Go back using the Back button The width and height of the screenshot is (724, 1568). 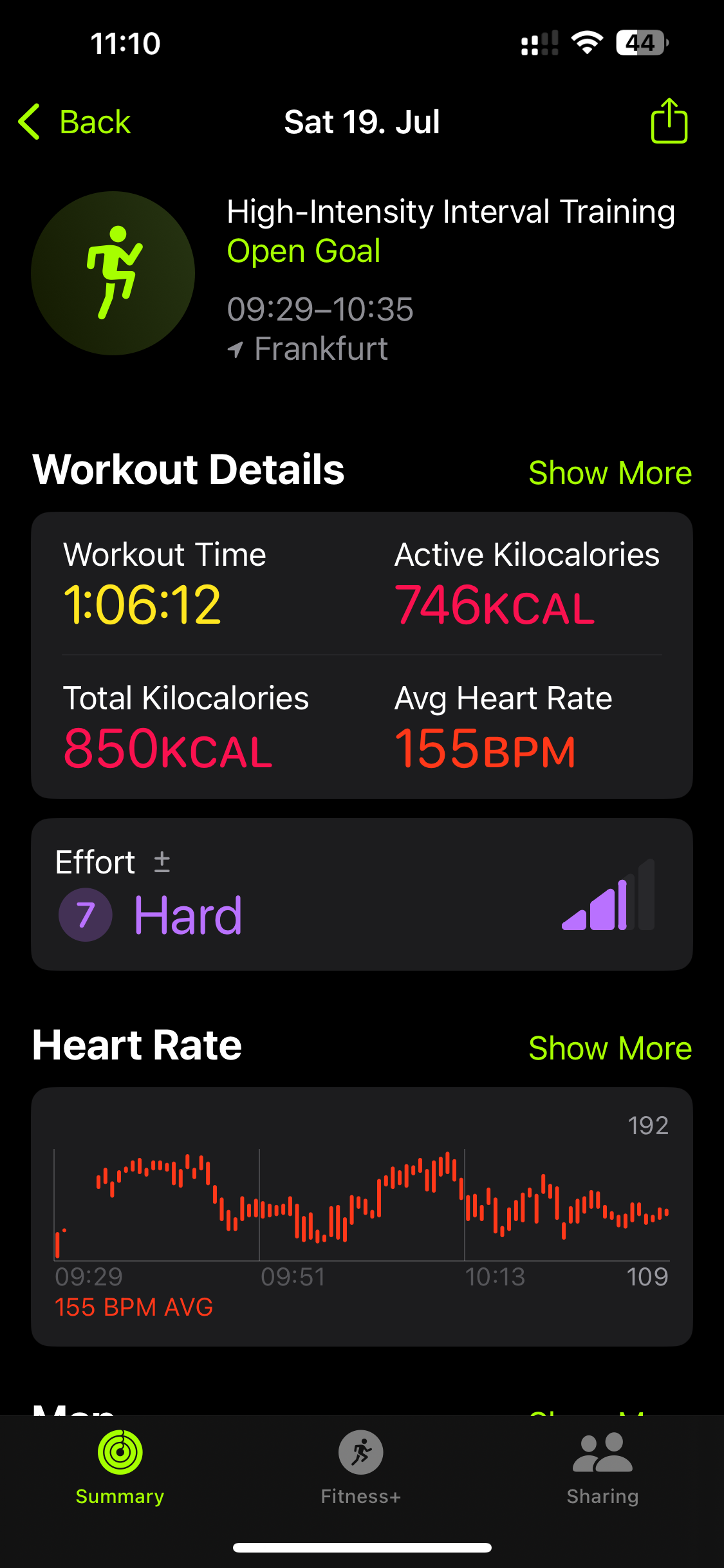pos(75,122)
